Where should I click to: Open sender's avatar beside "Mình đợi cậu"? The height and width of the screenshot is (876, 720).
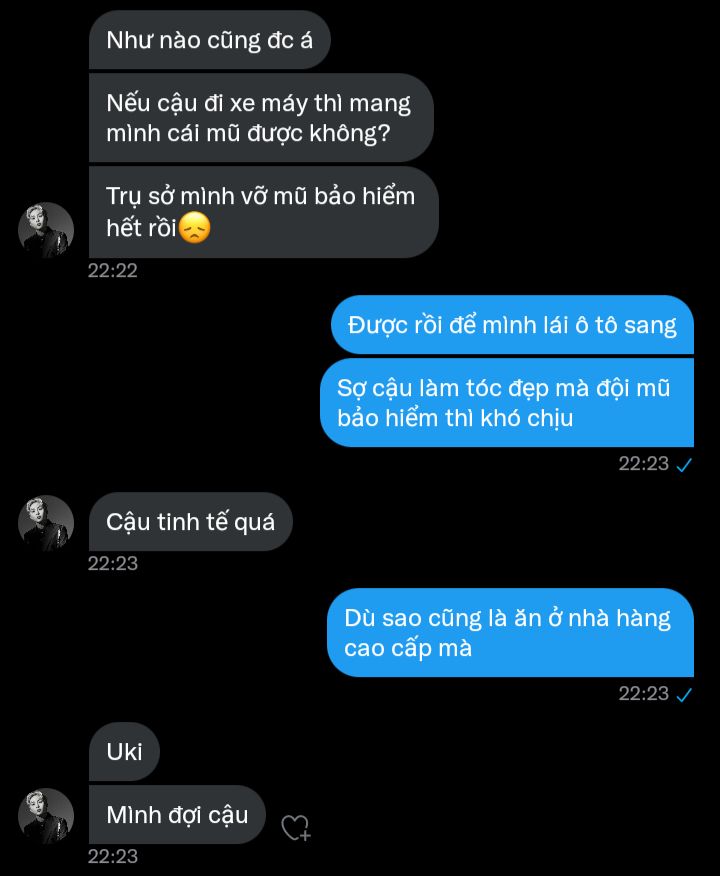(x=46, y=816)
